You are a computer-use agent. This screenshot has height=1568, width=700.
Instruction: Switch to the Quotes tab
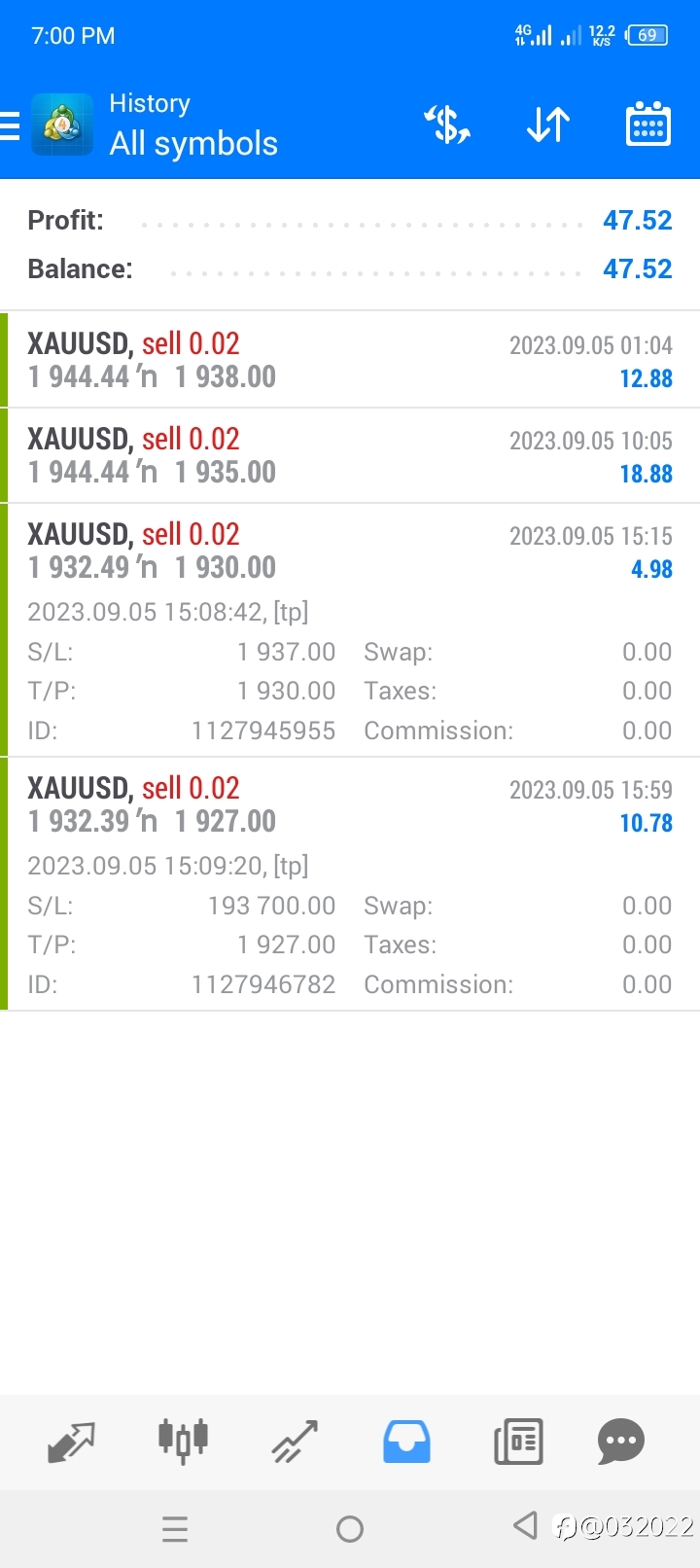coord(71,1442)
